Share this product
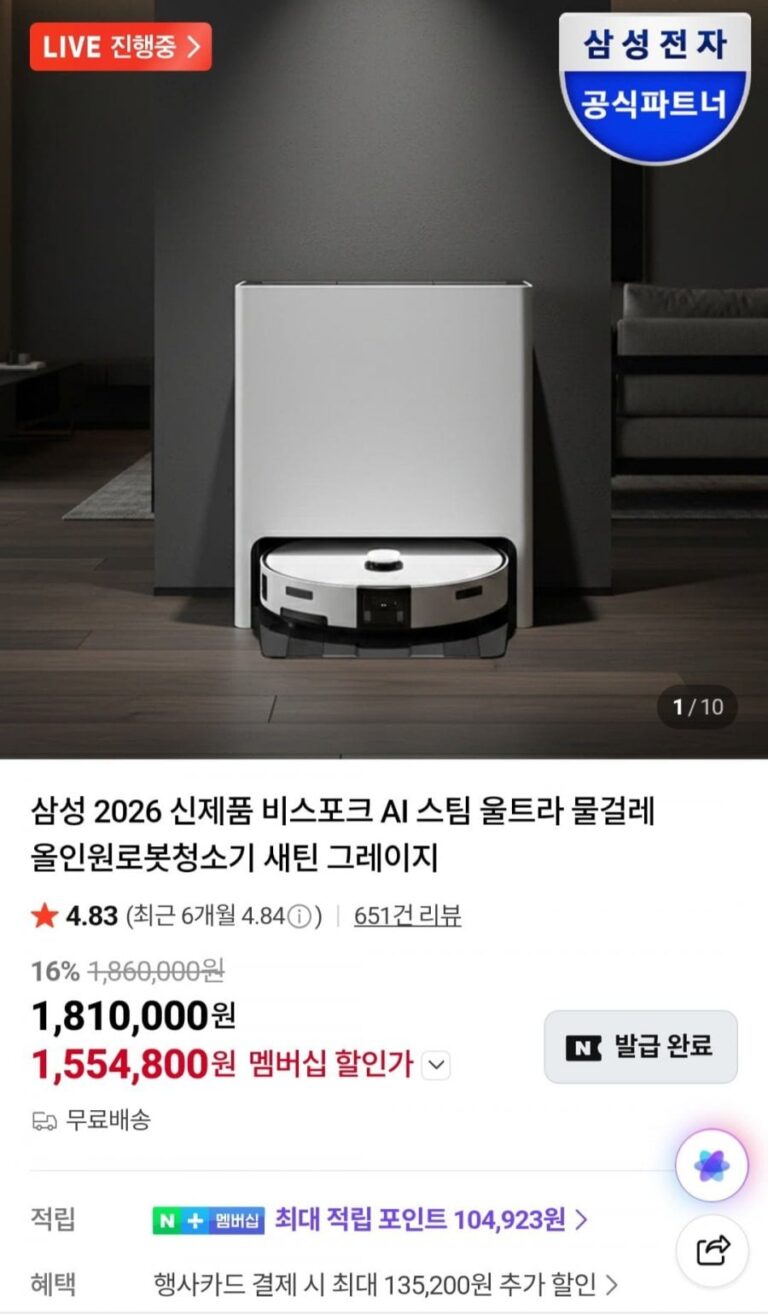The image size is (768, 1314). [x=711, y=1249]
